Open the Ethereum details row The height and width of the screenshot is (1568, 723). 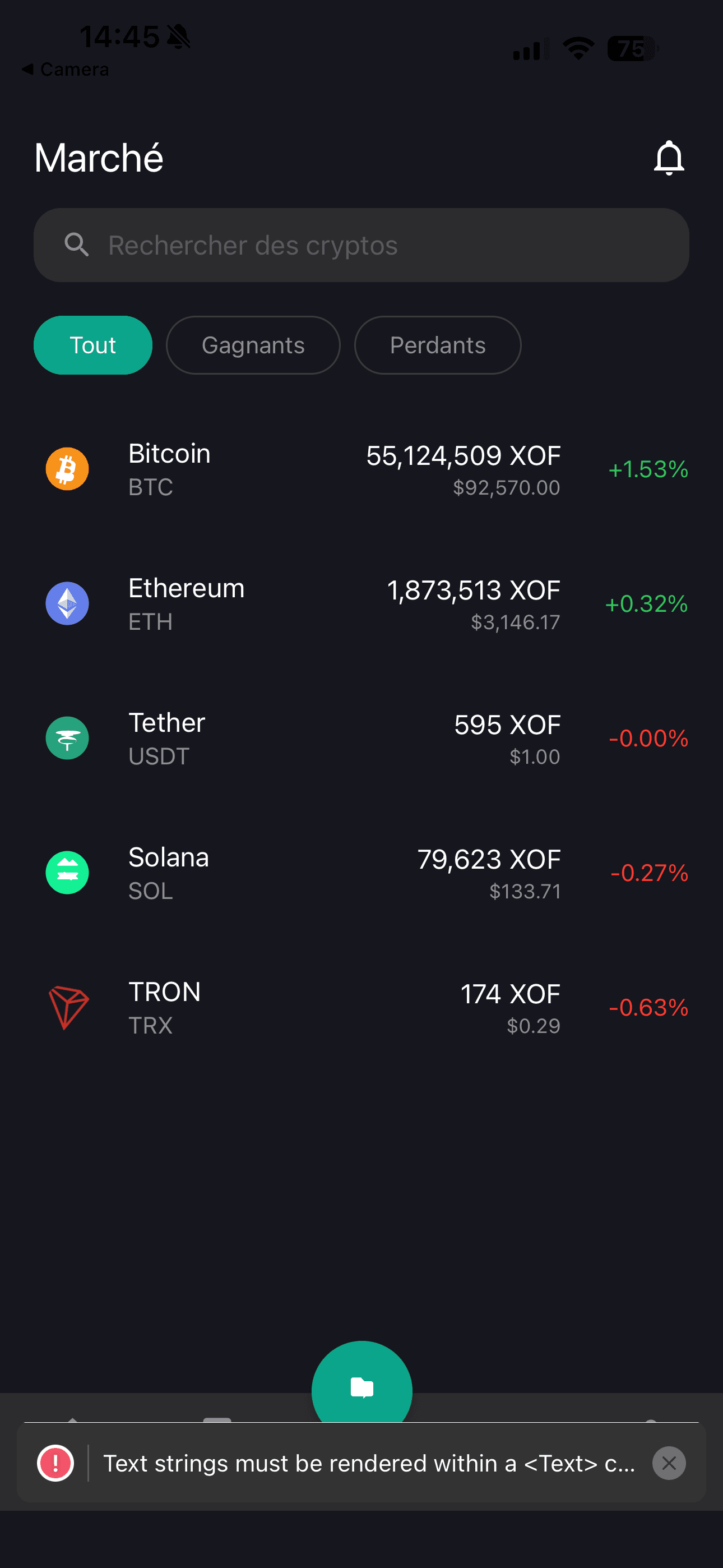point(362,603)
